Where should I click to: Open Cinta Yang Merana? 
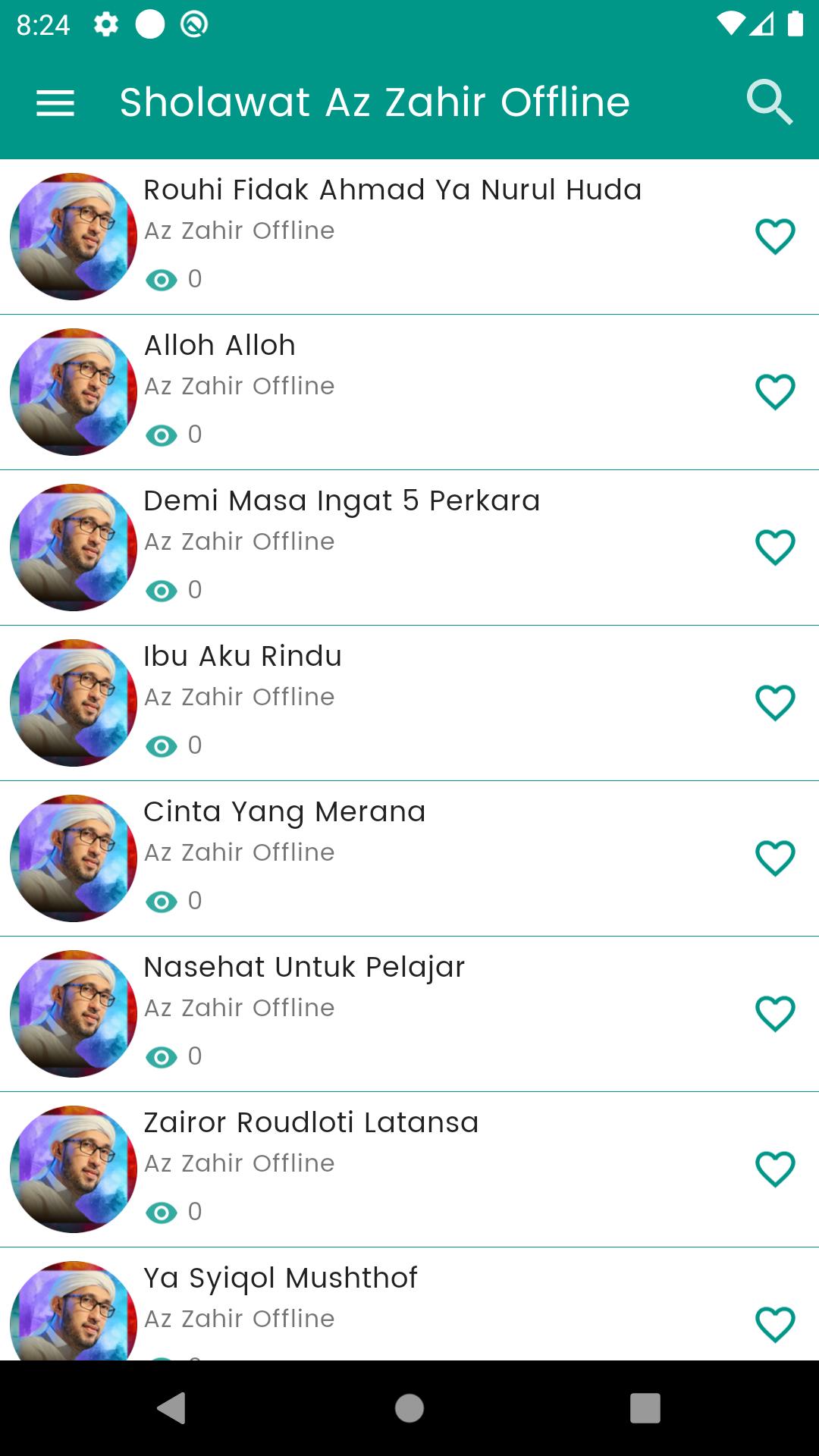pos(284,812)
